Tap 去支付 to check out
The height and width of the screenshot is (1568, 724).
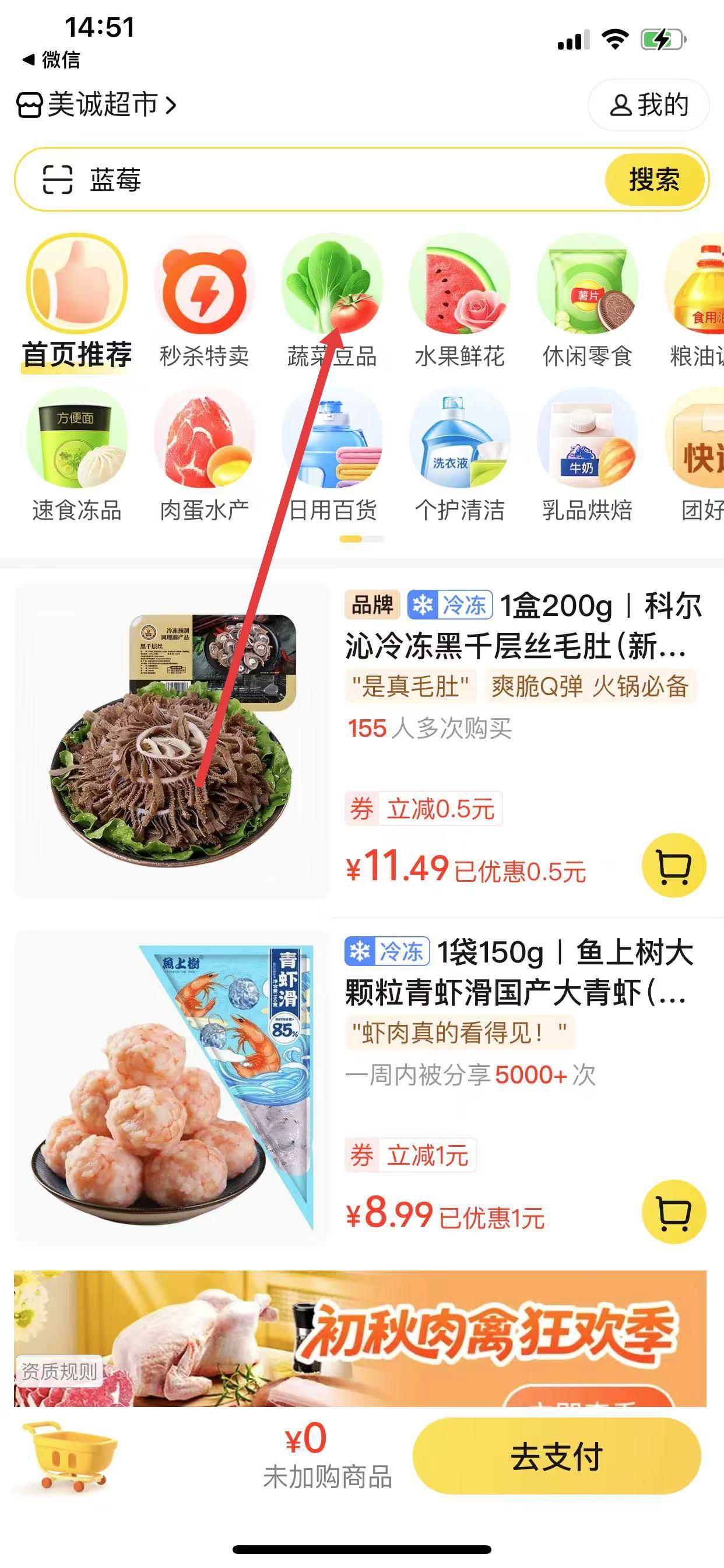click(556, 1457)
